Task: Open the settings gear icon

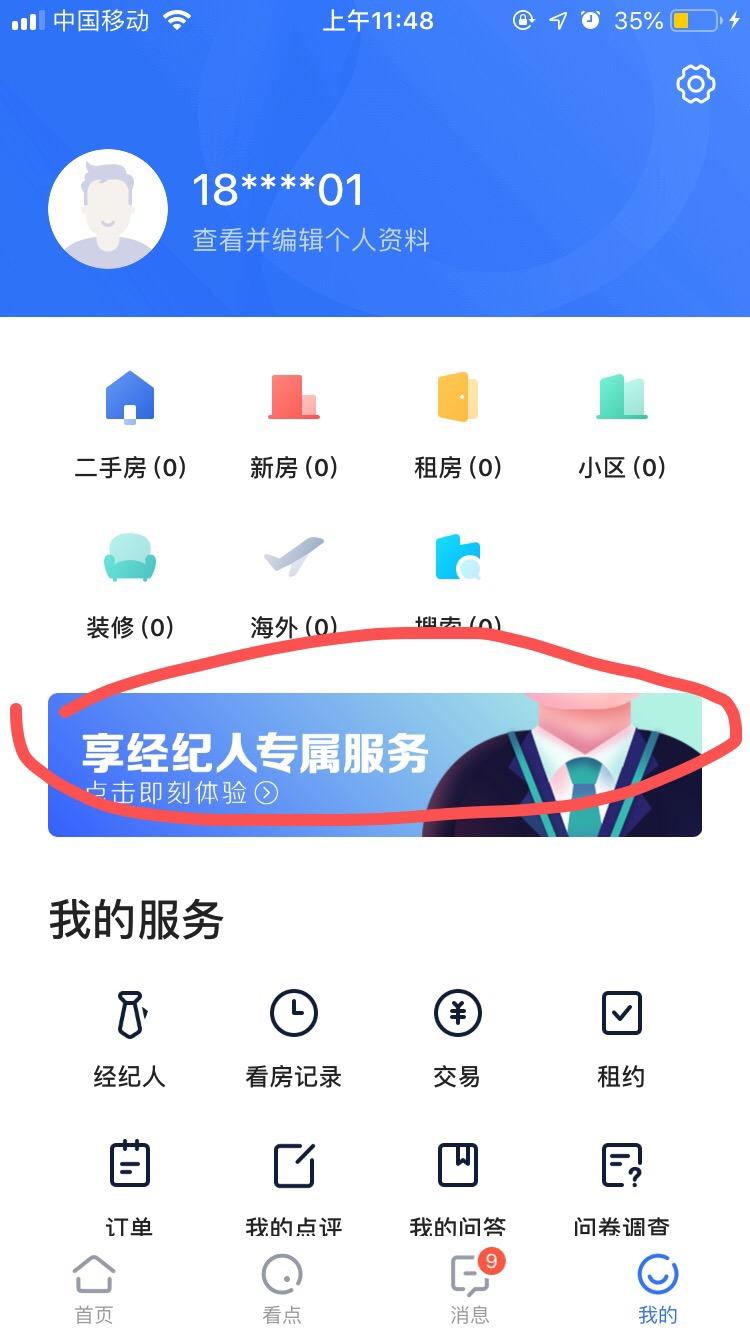Action: click(696, 84)
